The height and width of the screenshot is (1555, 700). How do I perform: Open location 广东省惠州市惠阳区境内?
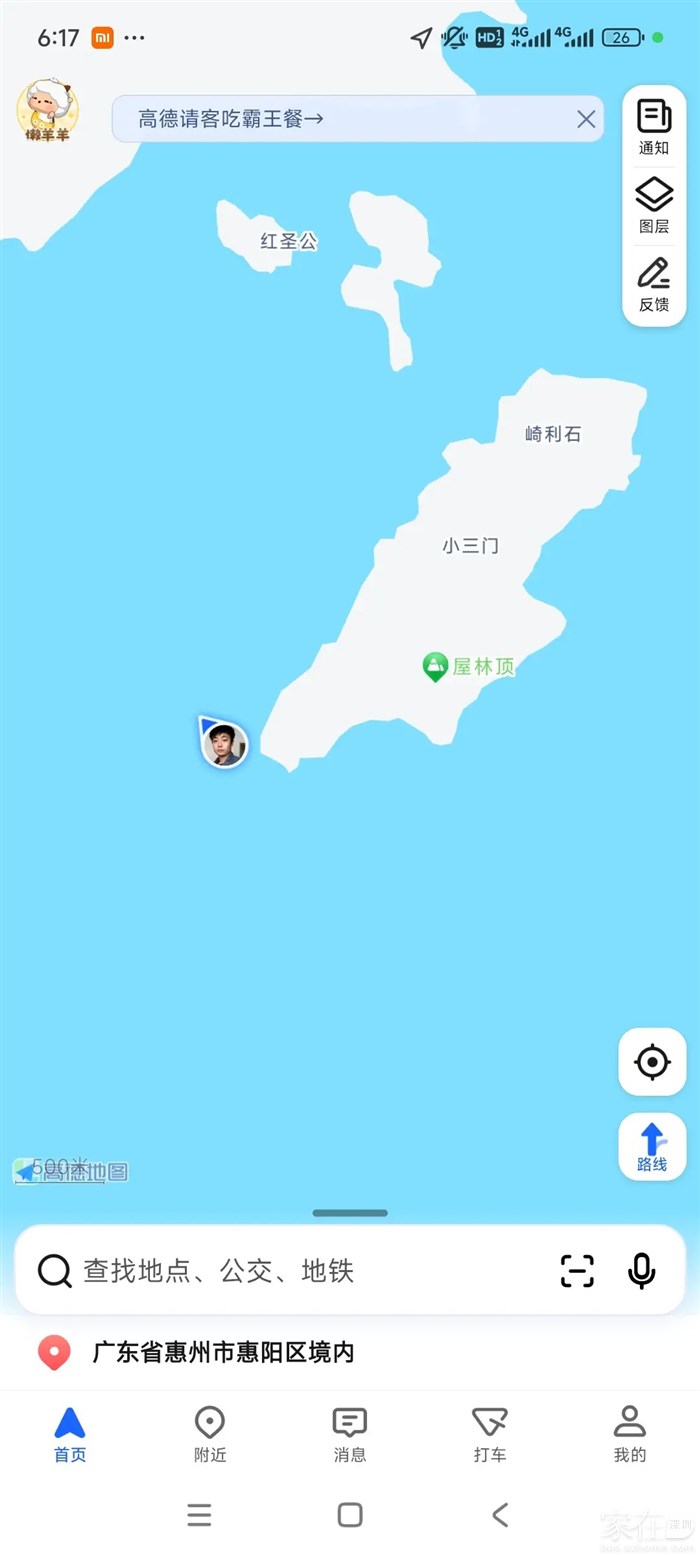click(x=222, y=1352)
